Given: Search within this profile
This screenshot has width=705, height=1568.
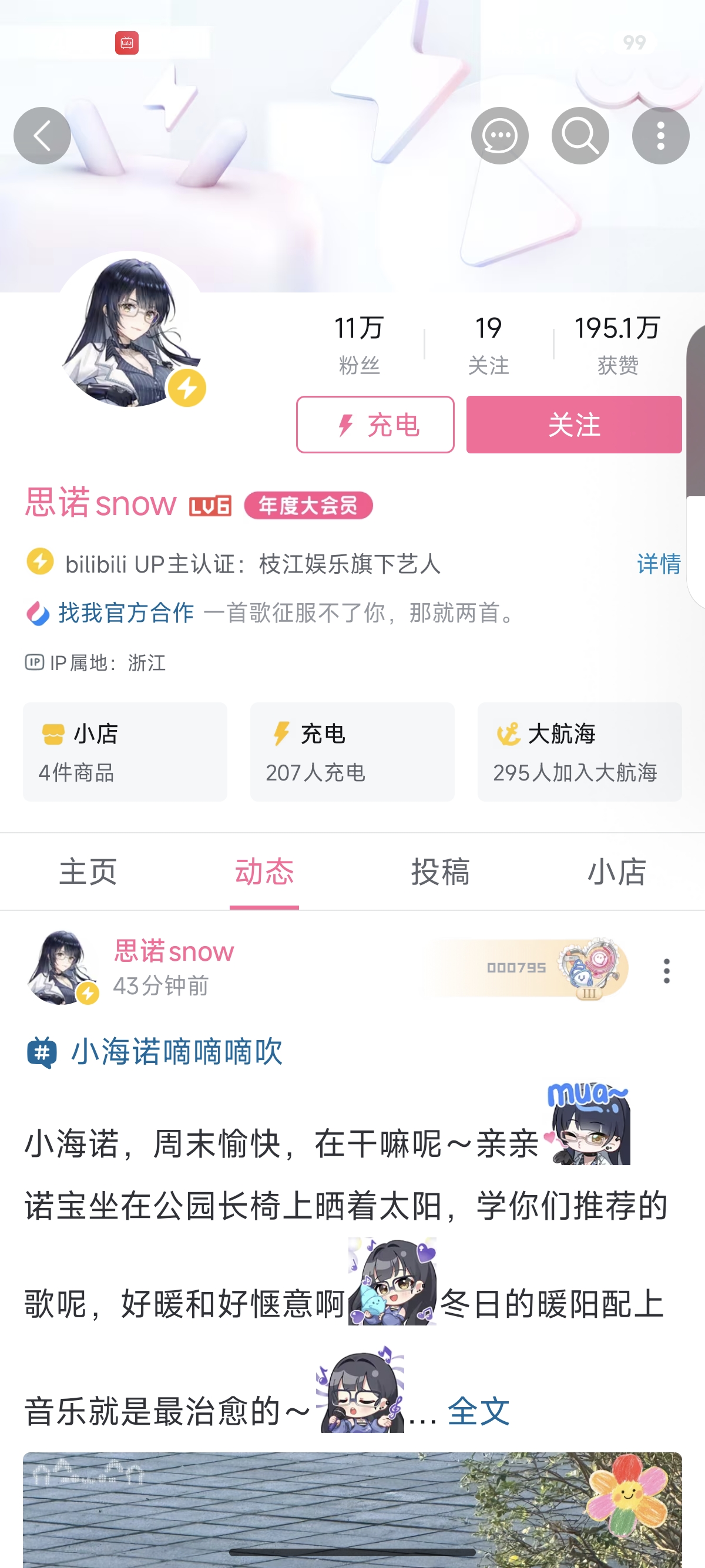Looking at the screenshot, I should click(x=580, y=135).
